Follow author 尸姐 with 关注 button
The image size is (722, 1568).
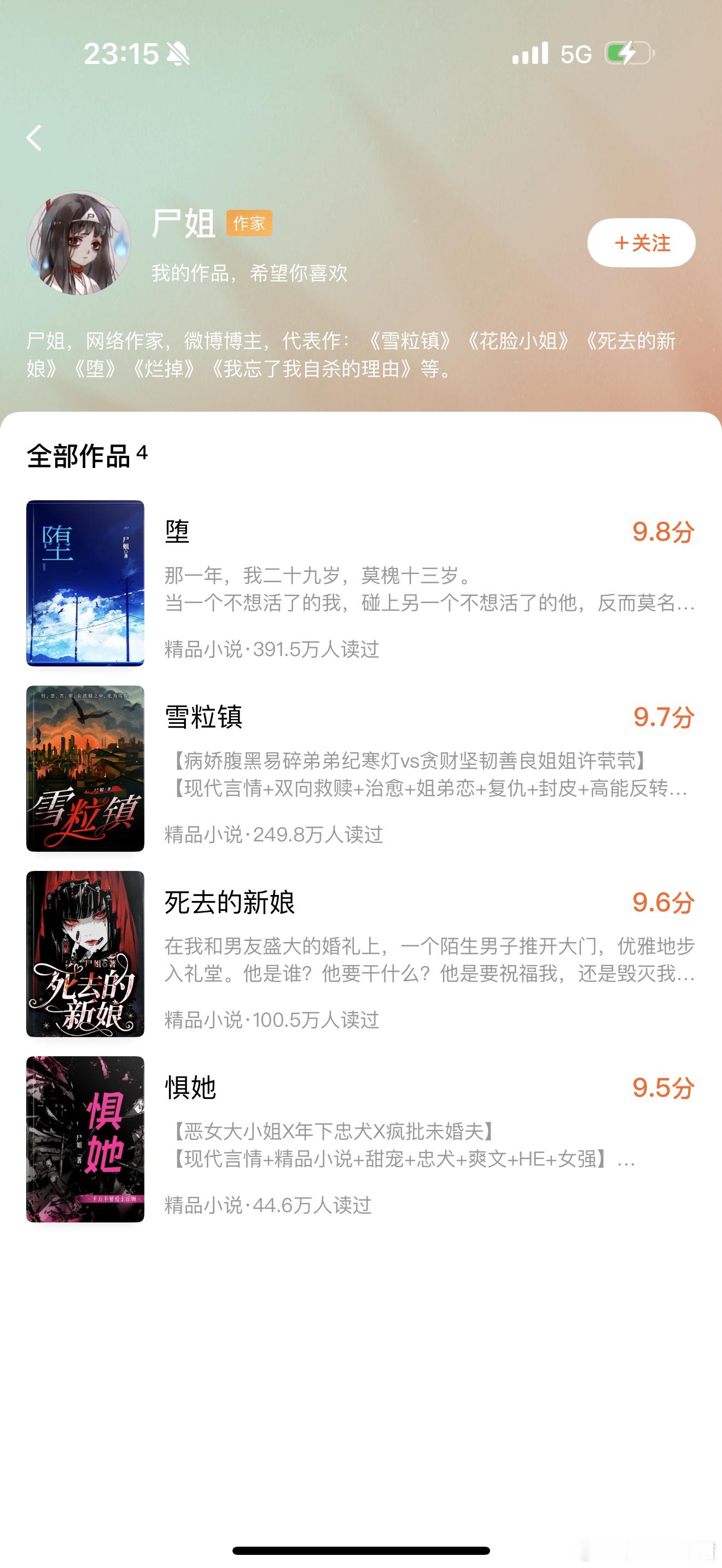(x=641, y=243)
